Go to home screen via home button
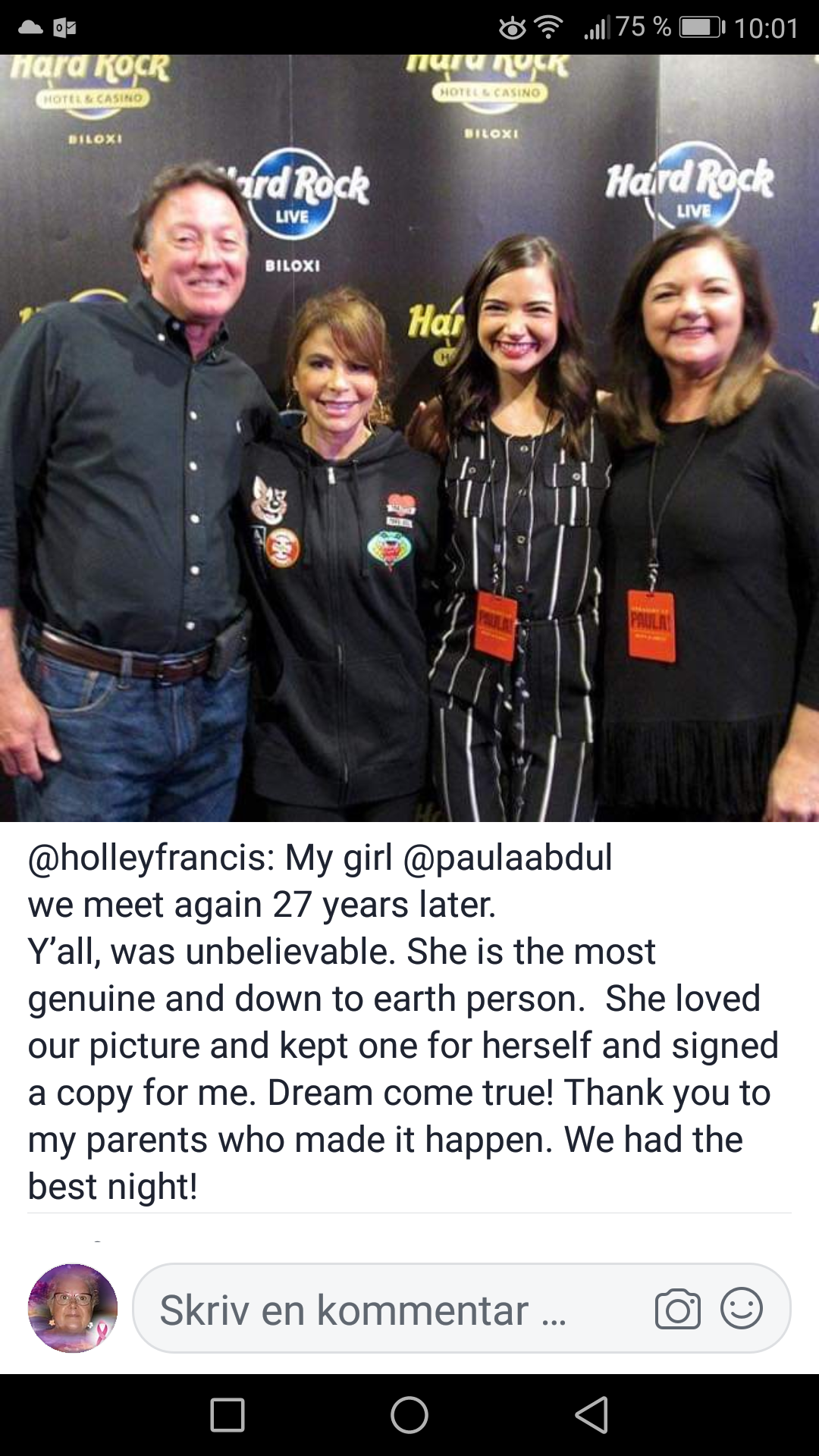The image size is (819, 1456). pos(409,1415)
